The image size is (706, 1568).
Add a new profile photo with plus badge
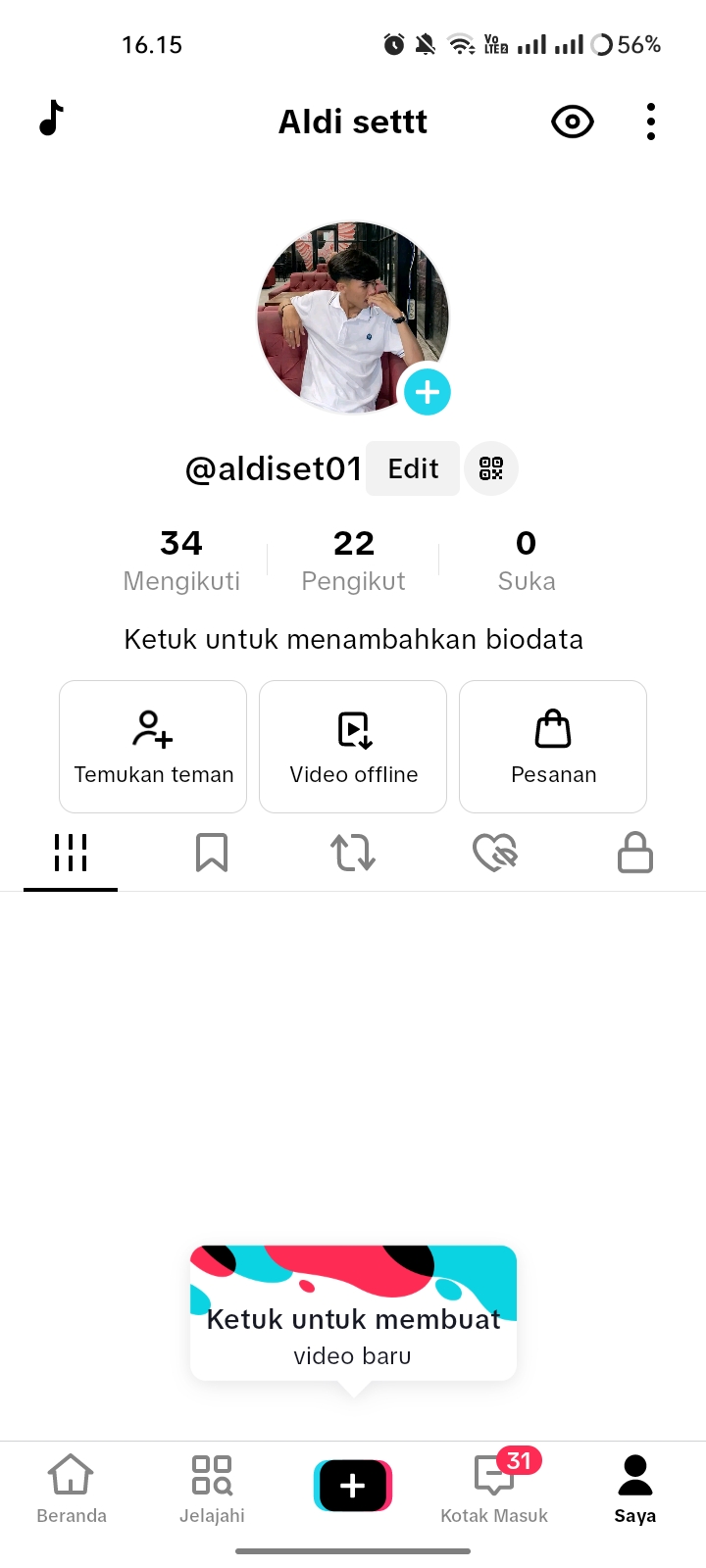point(427,392)
